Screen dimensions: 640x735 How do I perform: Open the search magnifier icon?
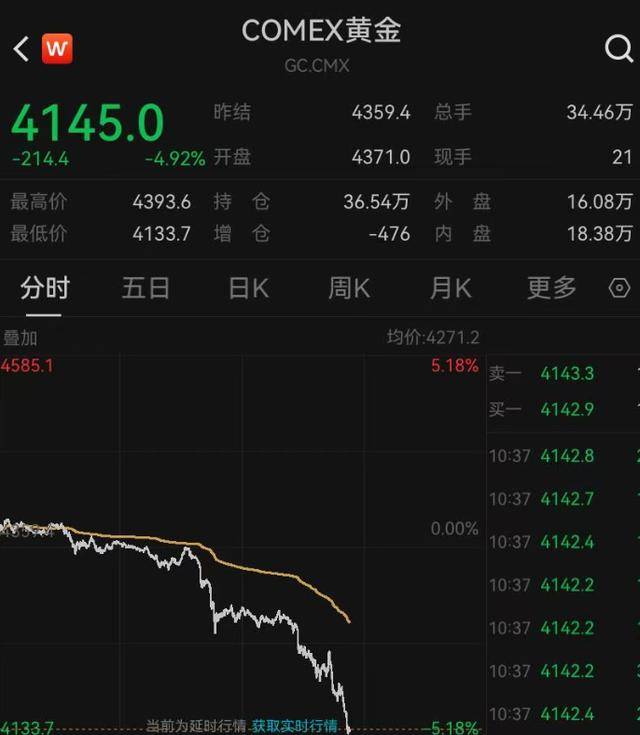click(x=619, y=48)
